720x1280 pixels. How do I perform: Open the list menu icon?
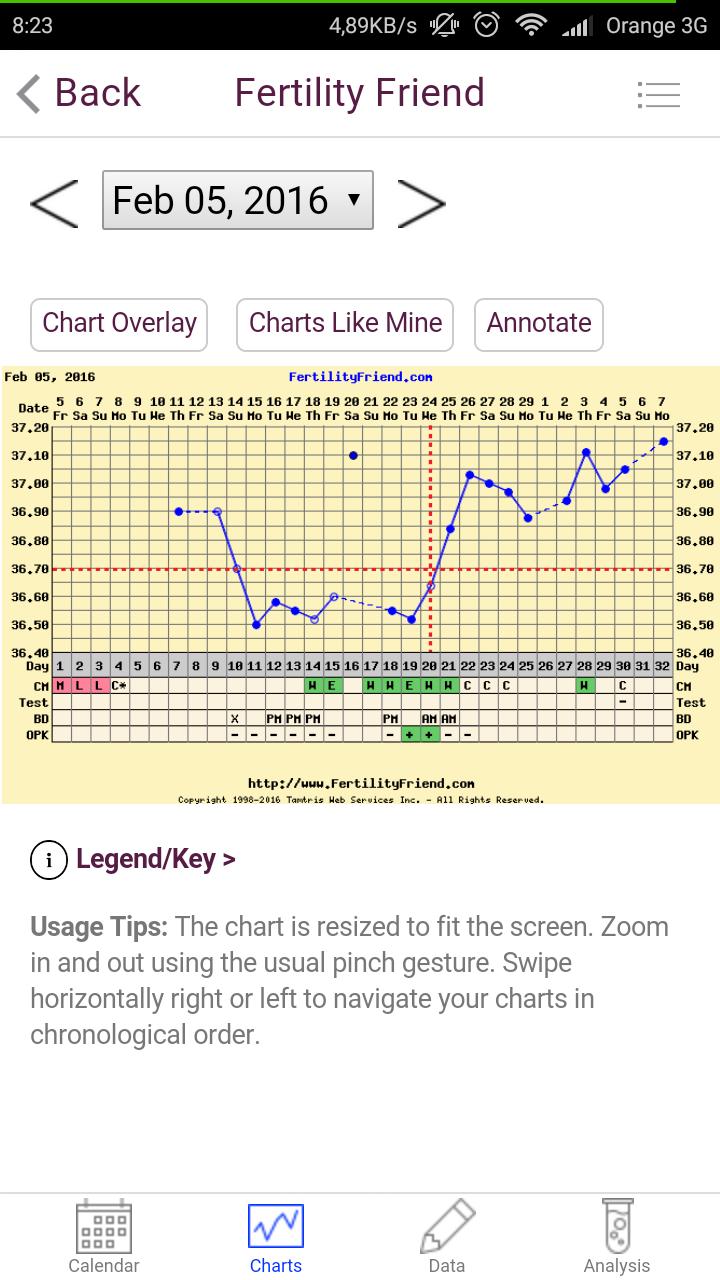658,95
